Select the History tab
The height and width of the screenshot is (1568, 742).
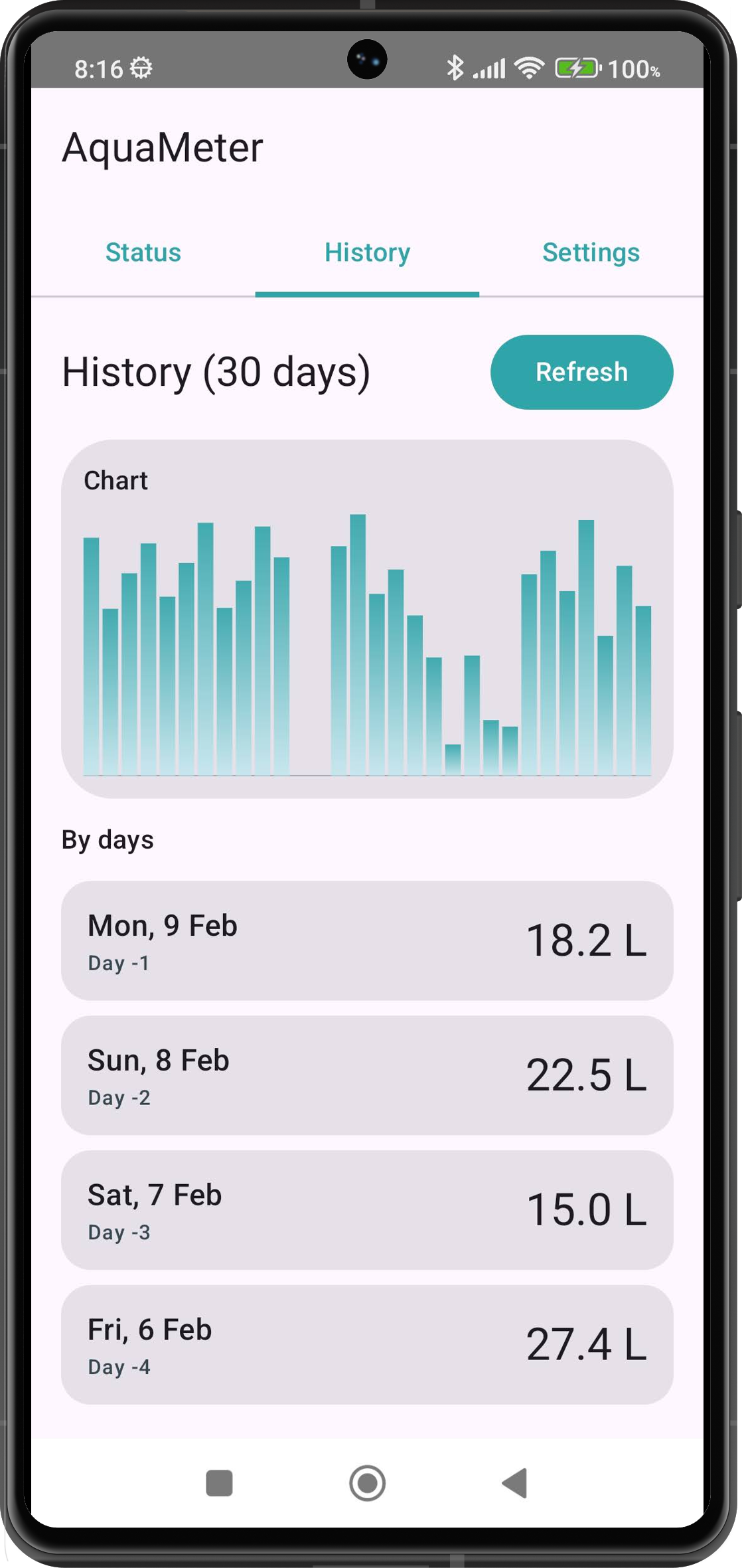[x=367, y=253]
